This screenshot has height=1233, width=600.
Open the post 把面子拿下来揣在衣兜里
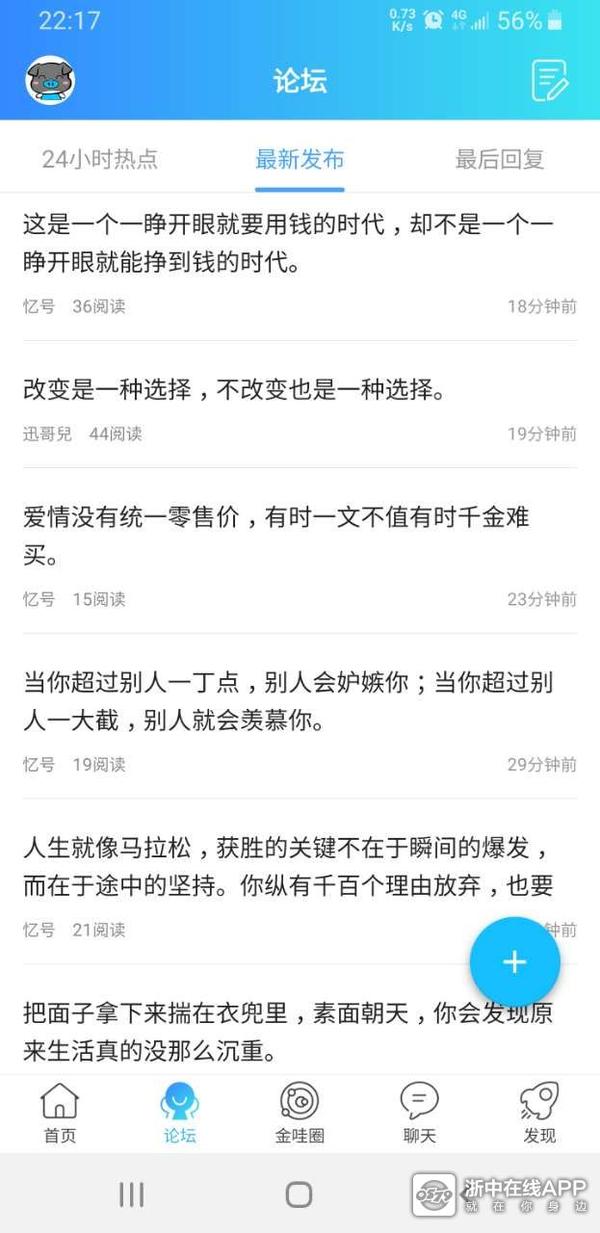coord(288,1031)
